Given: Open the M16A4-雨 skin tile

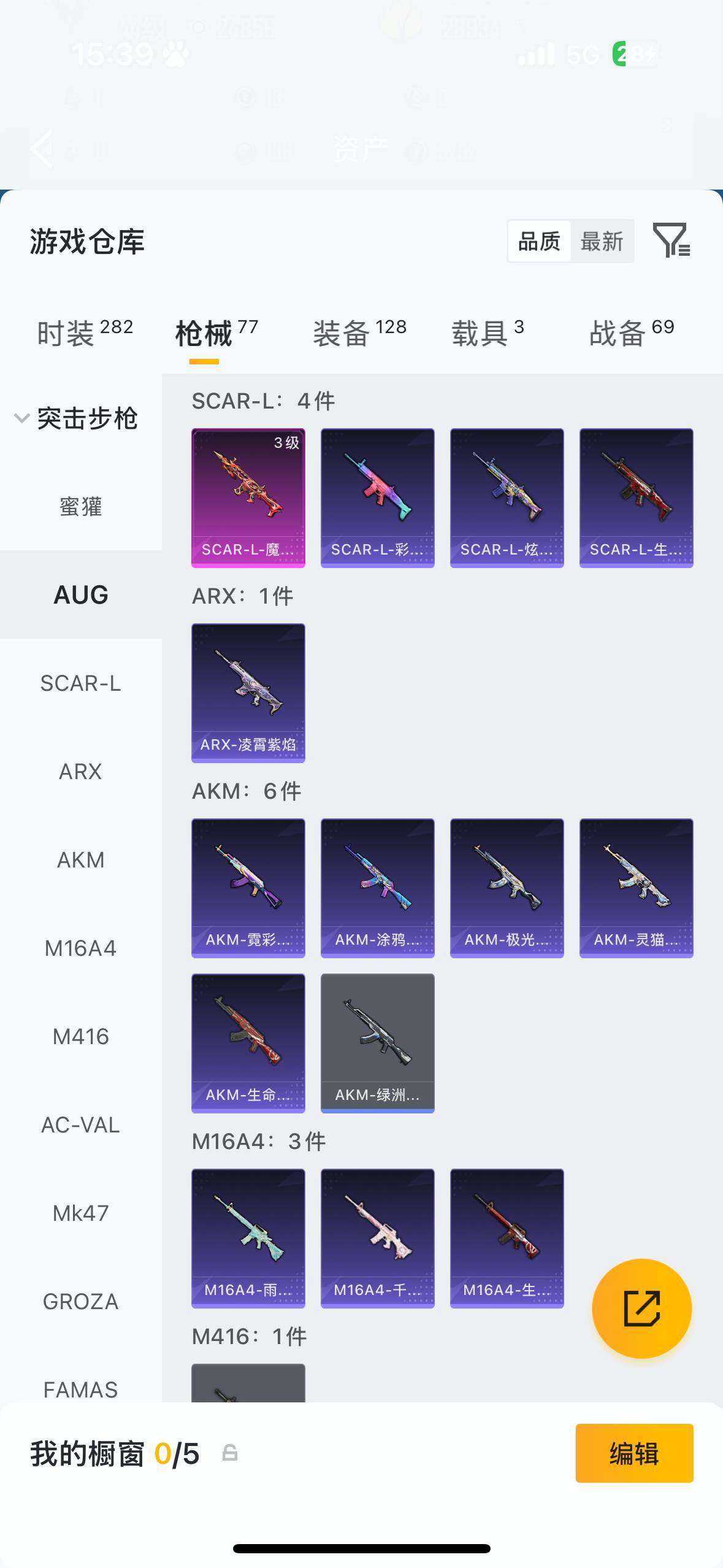Looking at the screenshot, I should tap(248, 1238).
